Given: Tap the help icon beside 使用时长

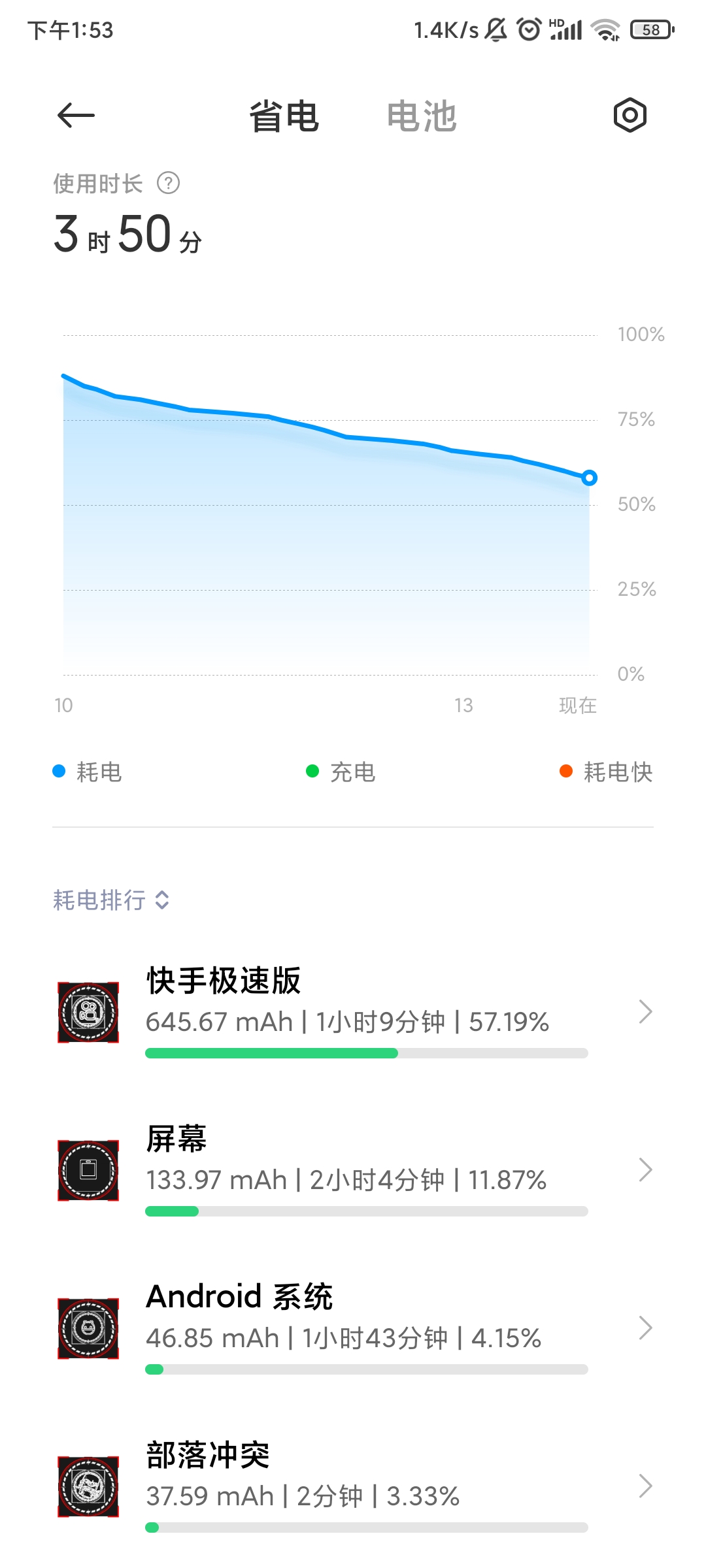Looking at the screenshot, I should coord(169,183).
